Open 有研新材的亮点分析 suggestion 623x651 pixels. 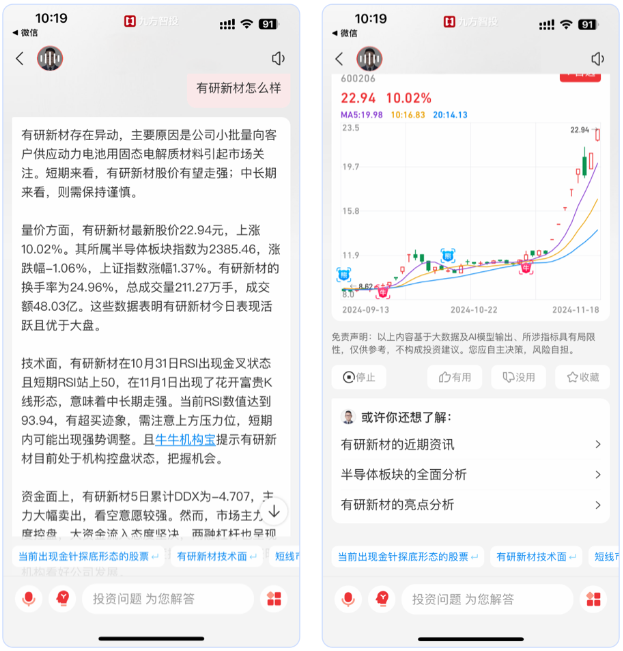coord(469,504)
